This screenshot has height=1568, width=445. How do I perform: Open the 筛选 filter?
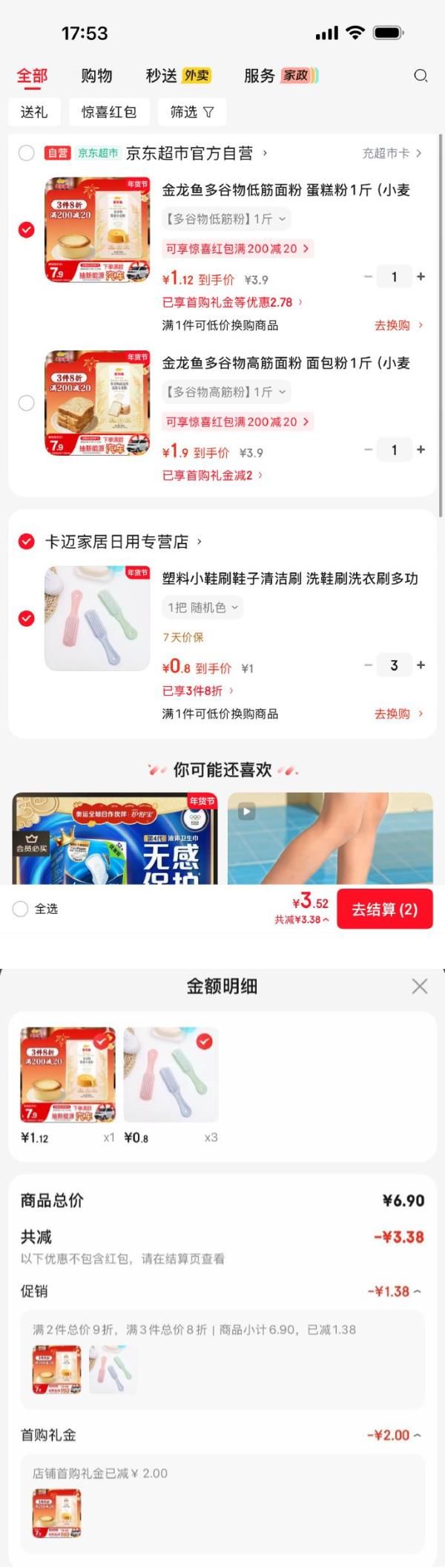click(191, 112)
